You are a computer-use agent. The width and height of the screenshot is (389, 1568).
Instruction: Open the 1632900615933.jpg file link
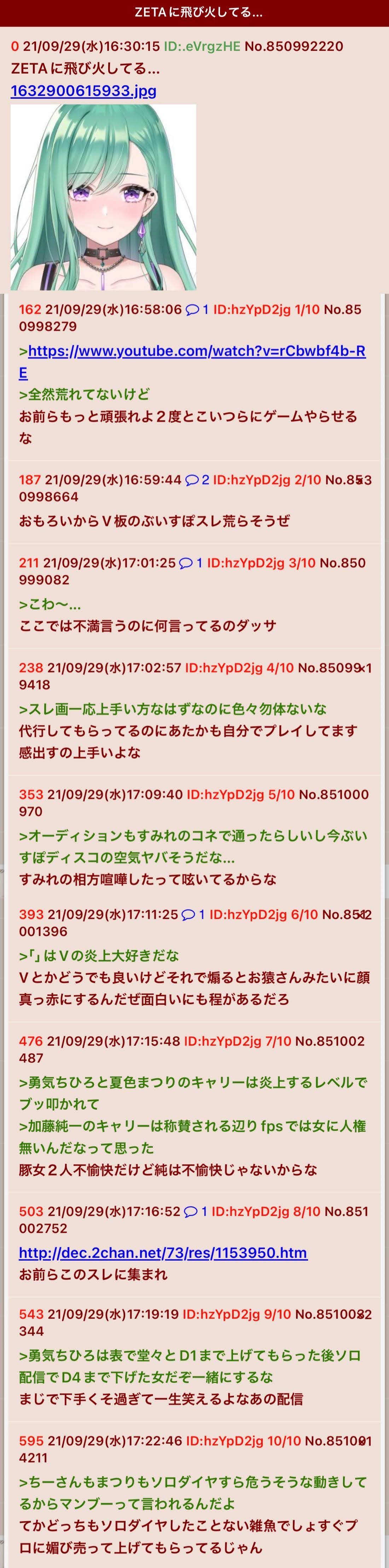(x=83, y=91)
